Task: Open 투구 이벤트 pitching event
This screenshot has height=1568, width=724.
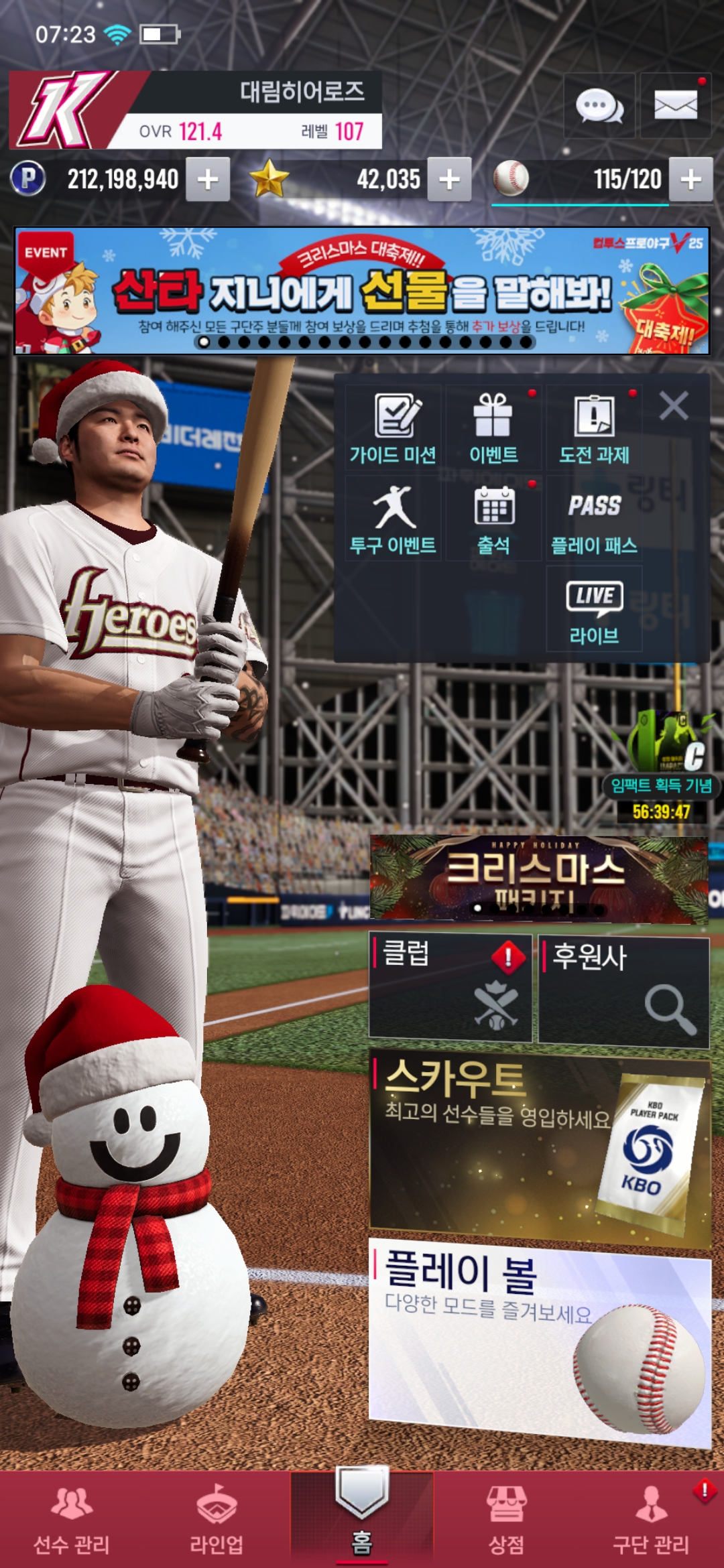Action: click(393, 519)
